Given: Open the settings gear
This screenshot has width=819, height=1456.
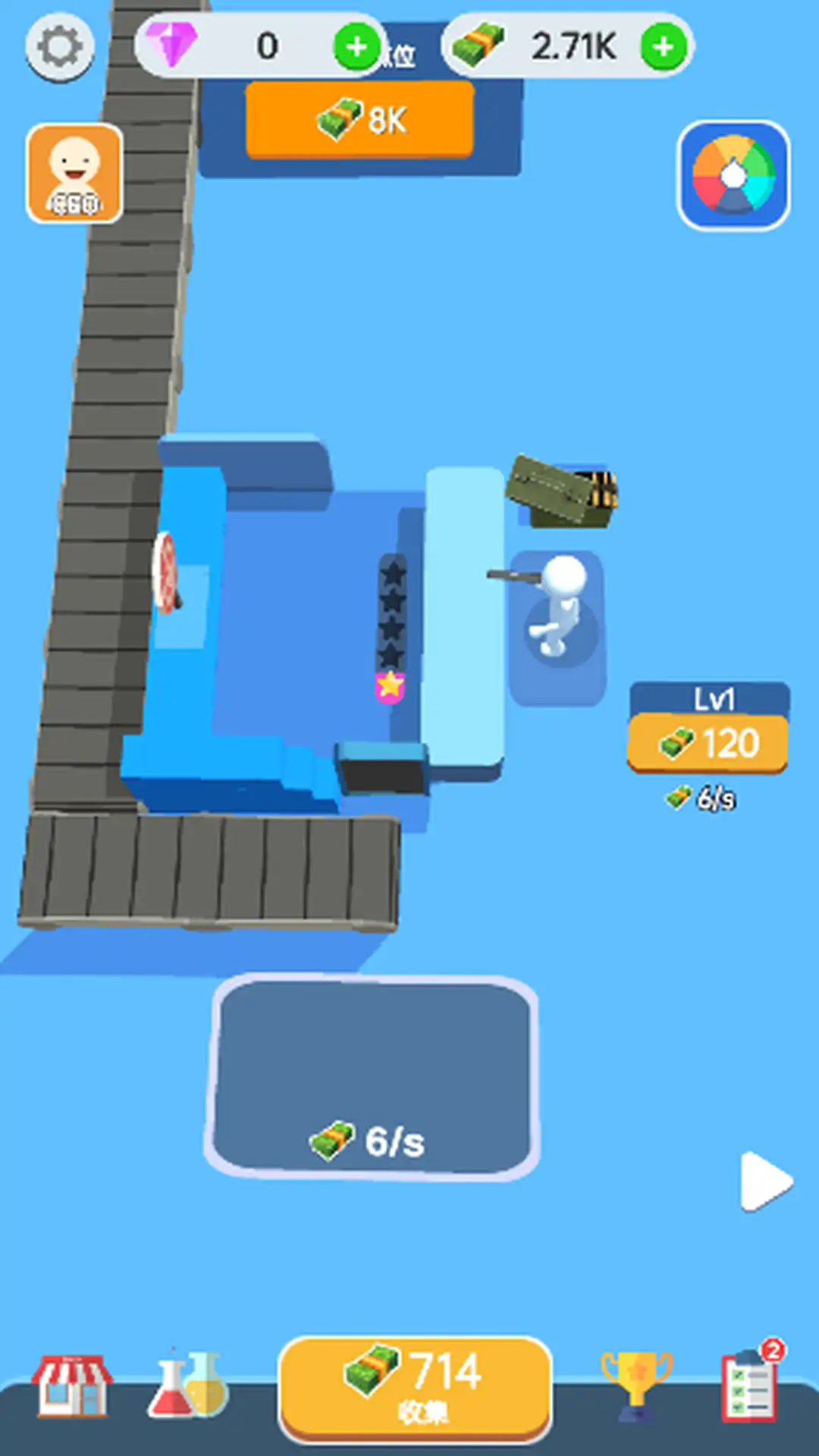Looking at the screenshot, I should 60,47.
